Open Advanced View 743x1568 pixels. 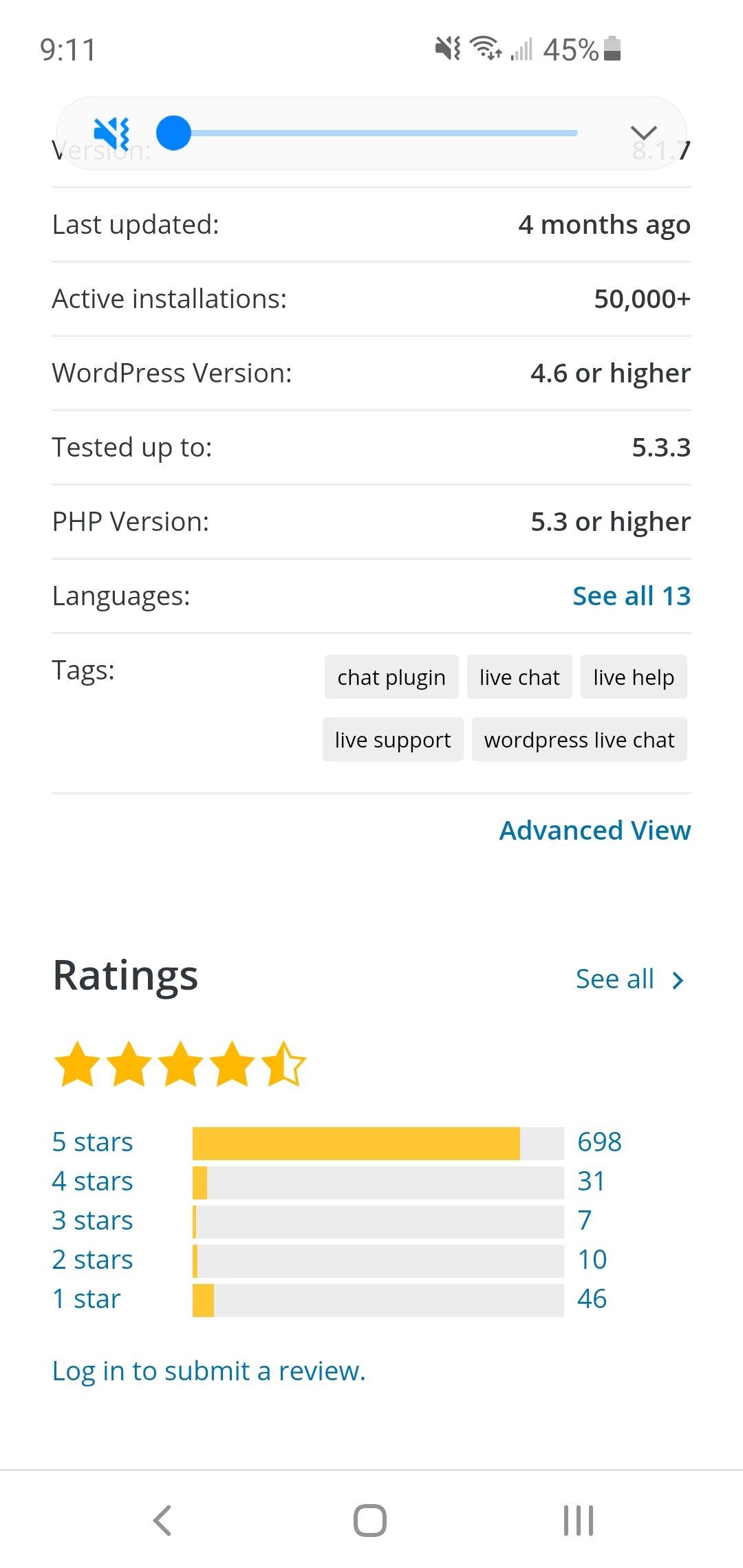[595, 831]
